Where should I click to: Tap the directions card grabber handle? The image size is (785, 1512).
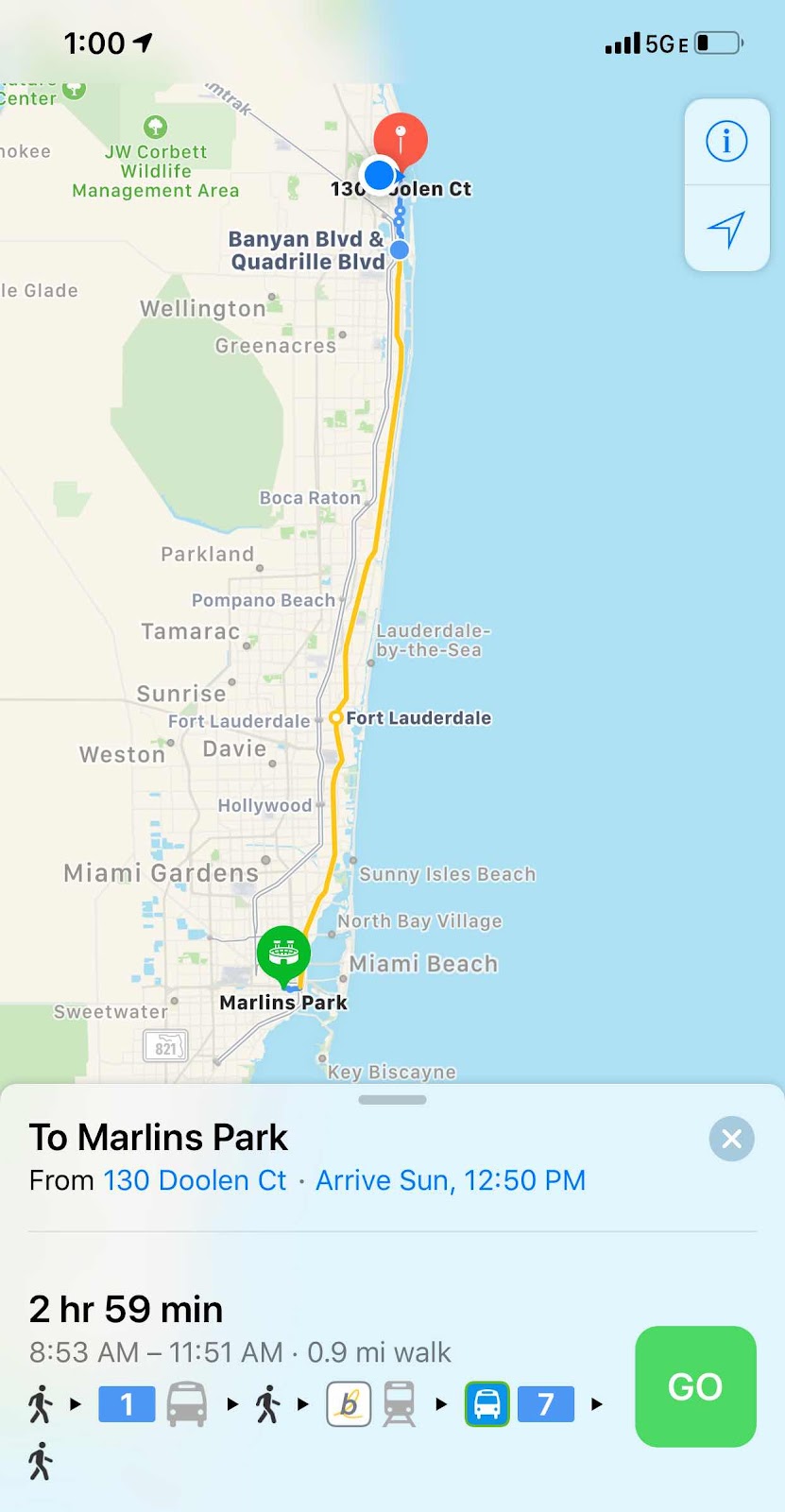392,1100
